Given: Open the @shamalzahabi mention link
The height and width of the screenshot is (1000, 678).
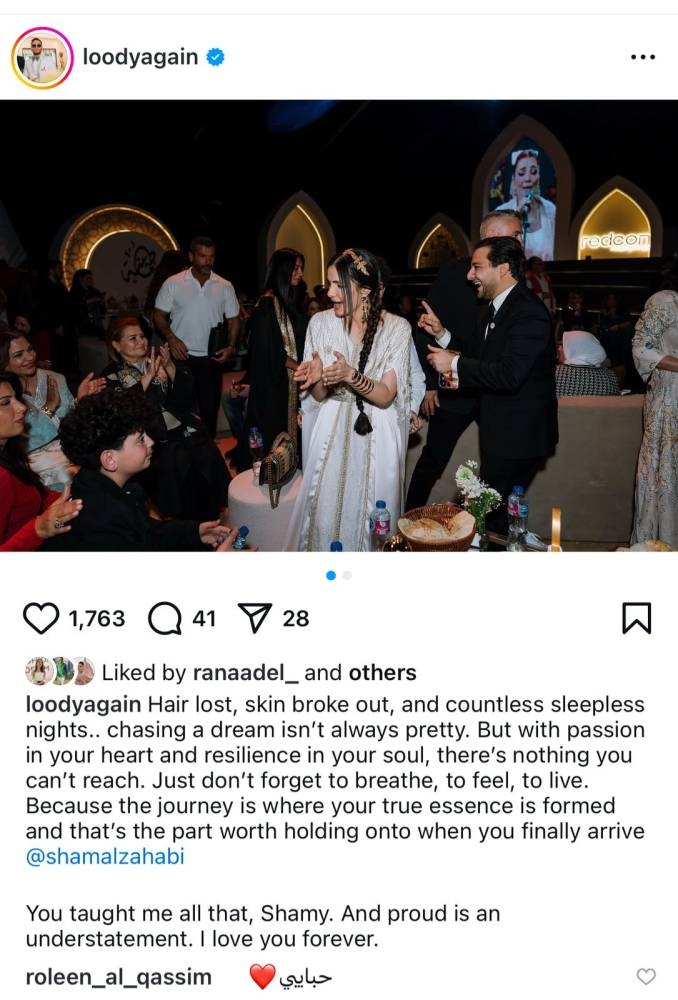Looking at the screenshot, I should click(x=105, y=857).
